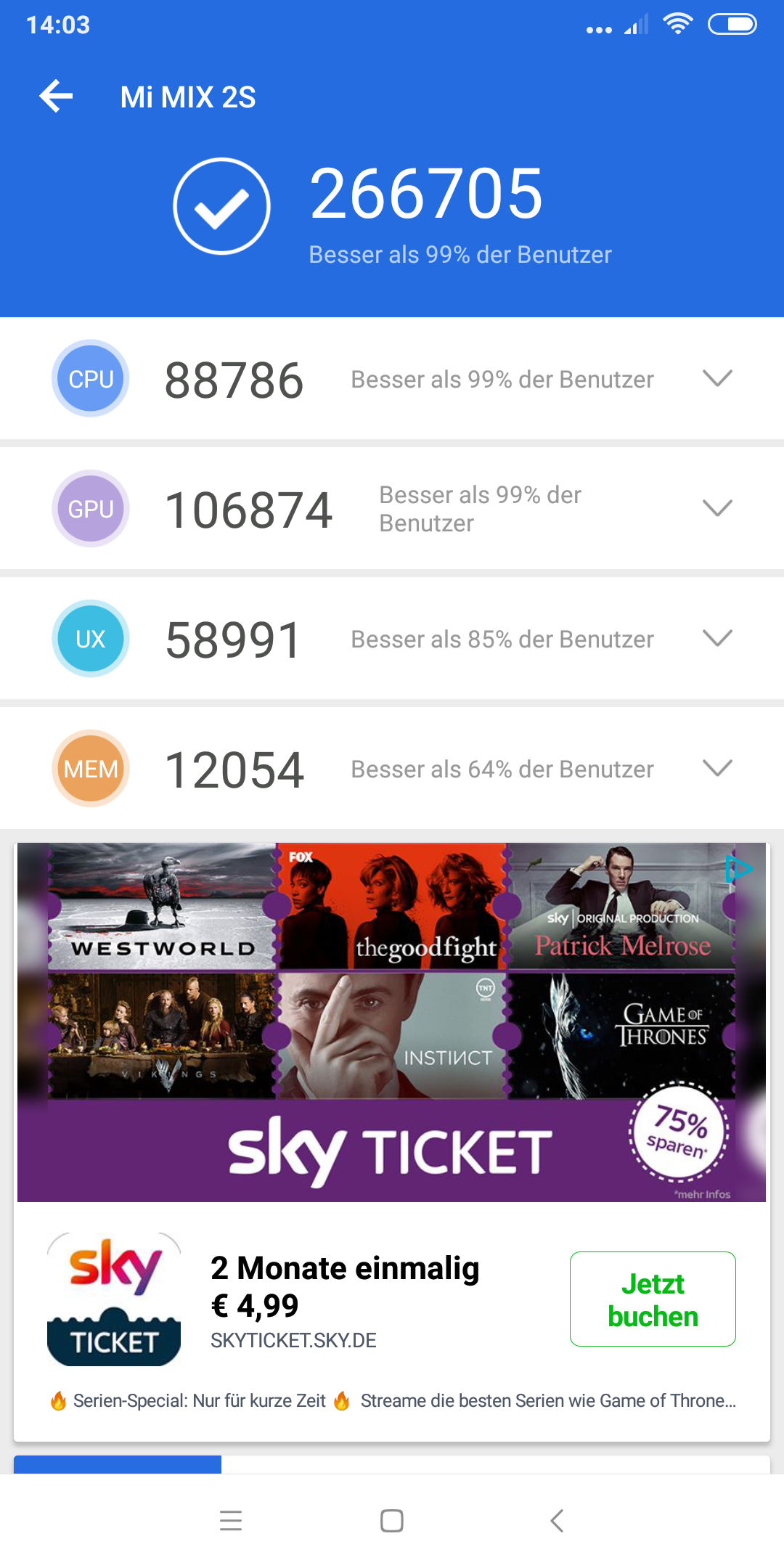Expand the UX score details
Viewport: 784px width, 1568px height.
(x=717, y=638)
